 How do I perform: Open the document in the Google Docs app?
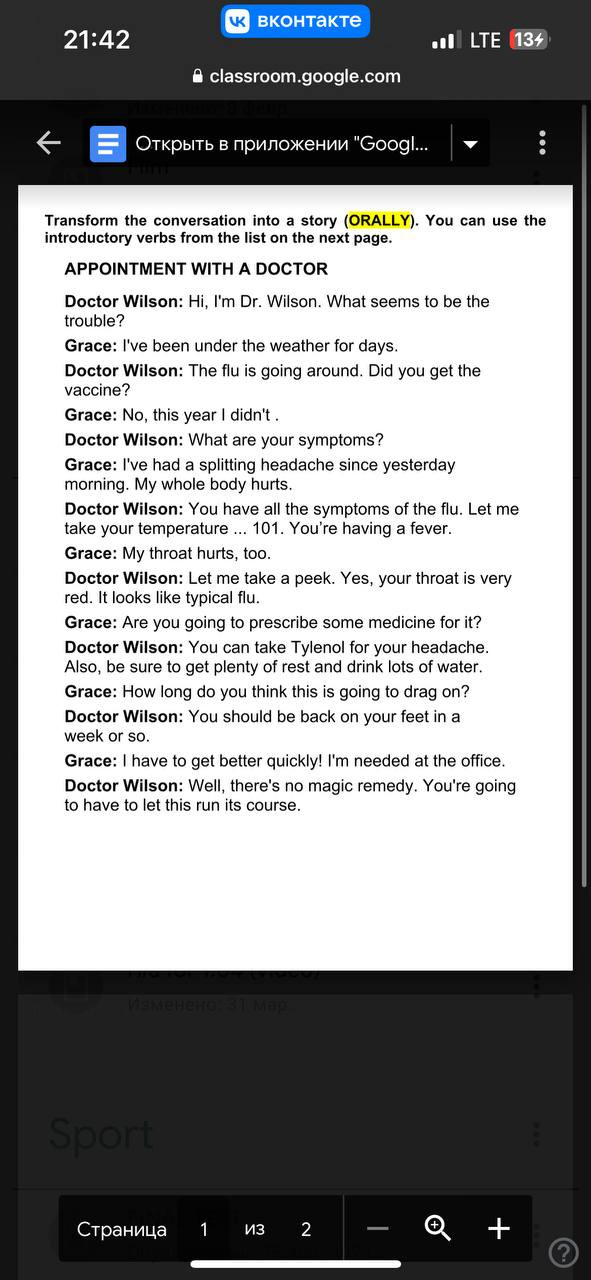click(x=267, y=144)
